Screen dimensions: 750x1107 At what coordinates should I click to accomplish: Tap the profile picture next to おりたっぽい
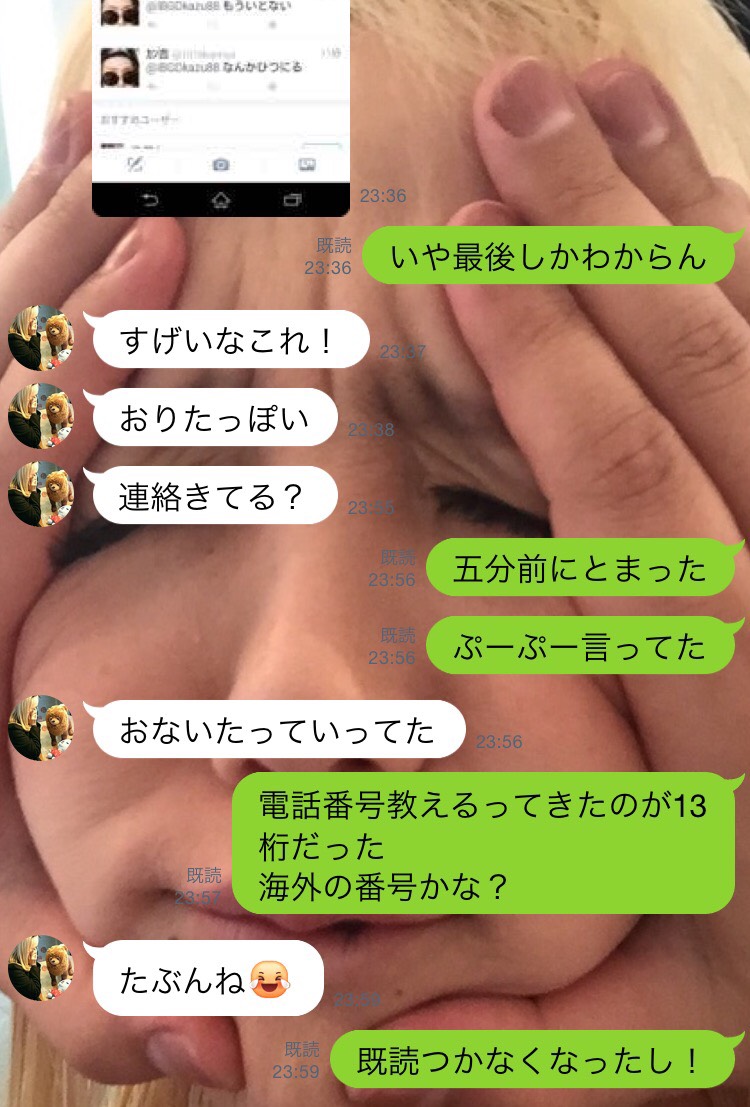(x=41, y=415)
